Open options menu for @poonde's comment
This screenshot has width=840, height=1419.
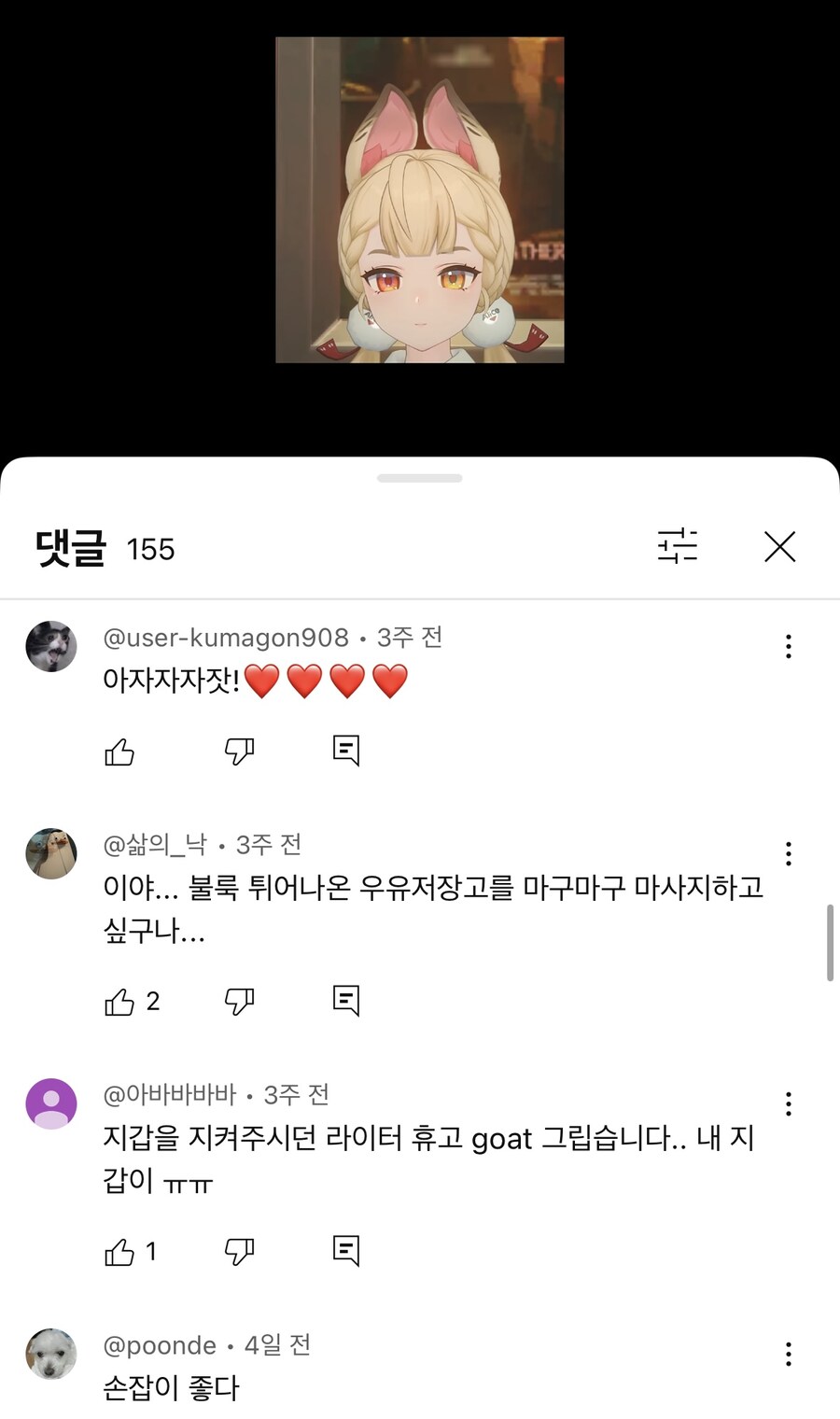pyautogui.click(x=789, y=1354)
